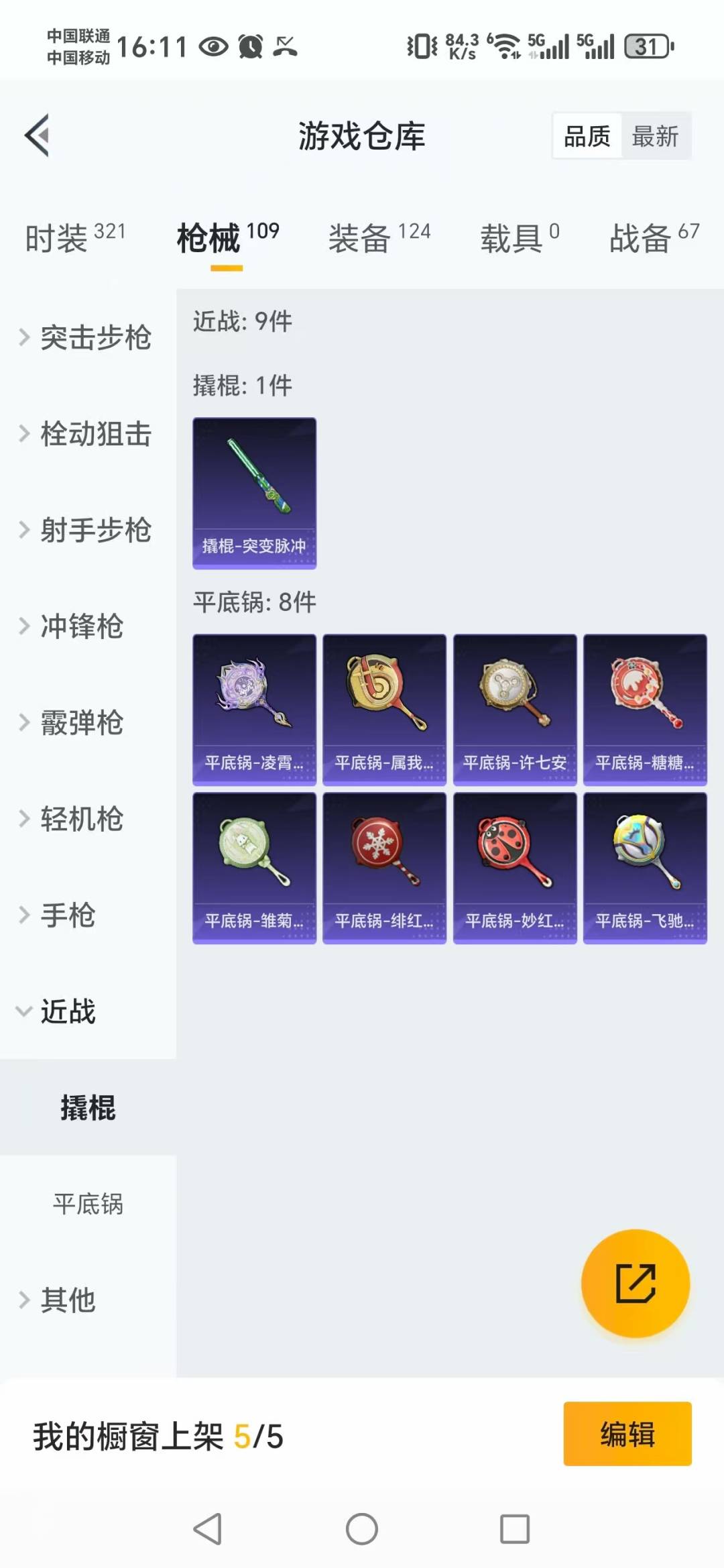Switch to the 装备 tab
The image size is (724, 1568).
(379, 237)
